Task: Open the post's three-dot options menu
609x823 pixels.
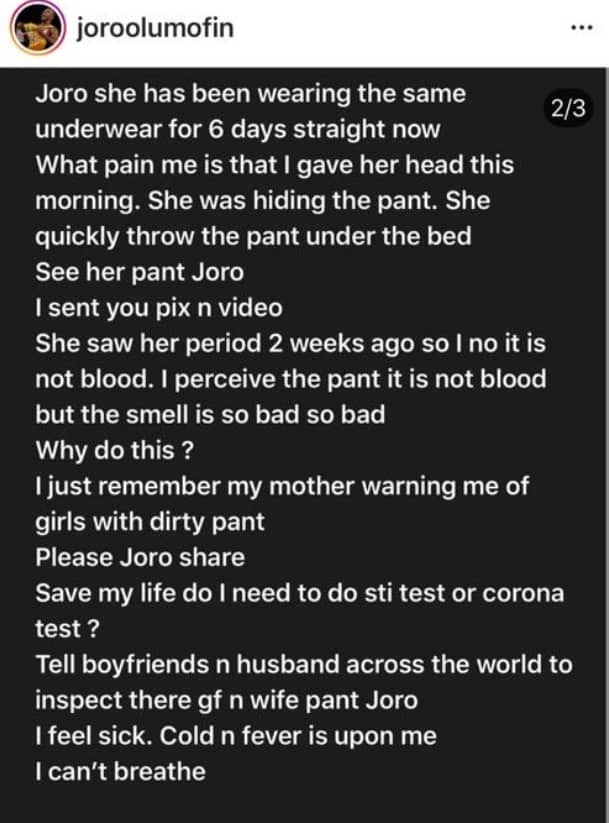Action: (581, 29)
